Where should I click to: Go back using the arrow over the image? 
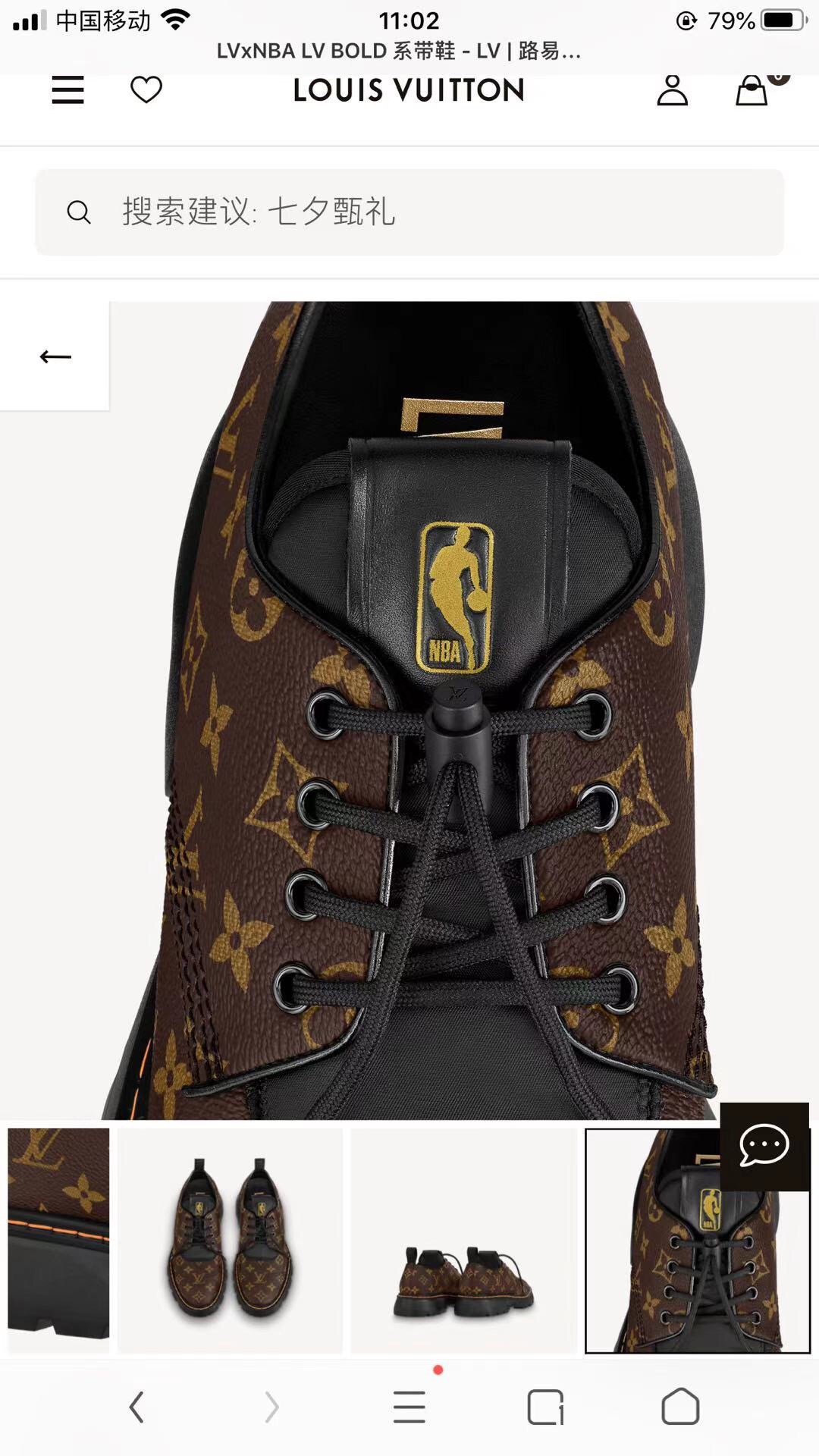[x=55, y=356]
